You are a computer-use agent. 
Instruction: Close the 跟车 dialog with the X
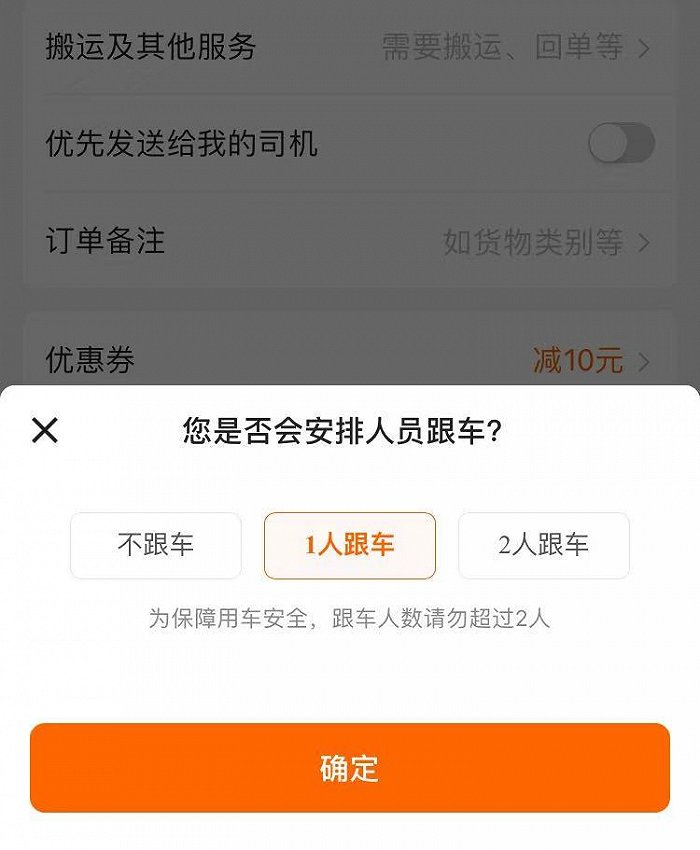tap(45, 431)
